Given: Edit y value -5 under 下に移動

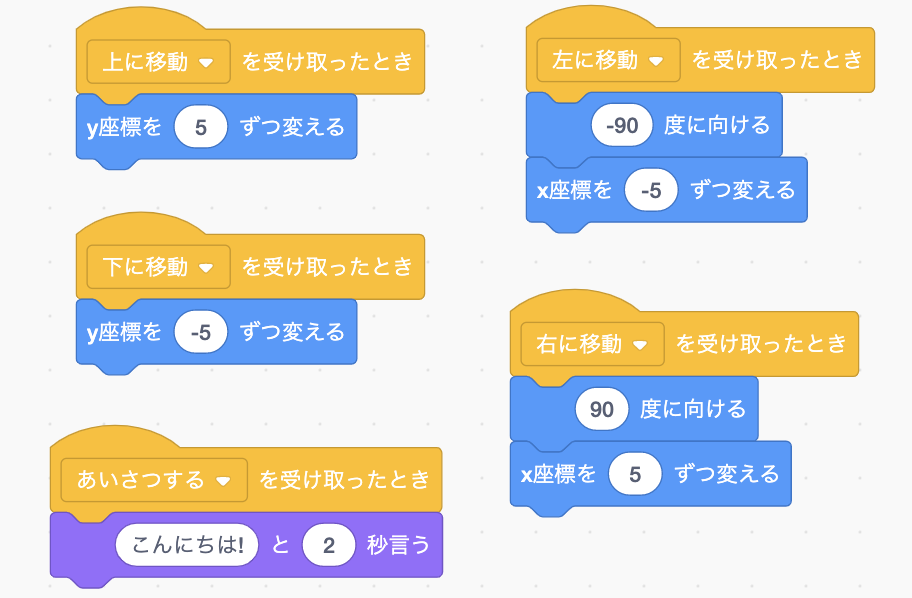Looking at the screenshot, I should (201, 332).
